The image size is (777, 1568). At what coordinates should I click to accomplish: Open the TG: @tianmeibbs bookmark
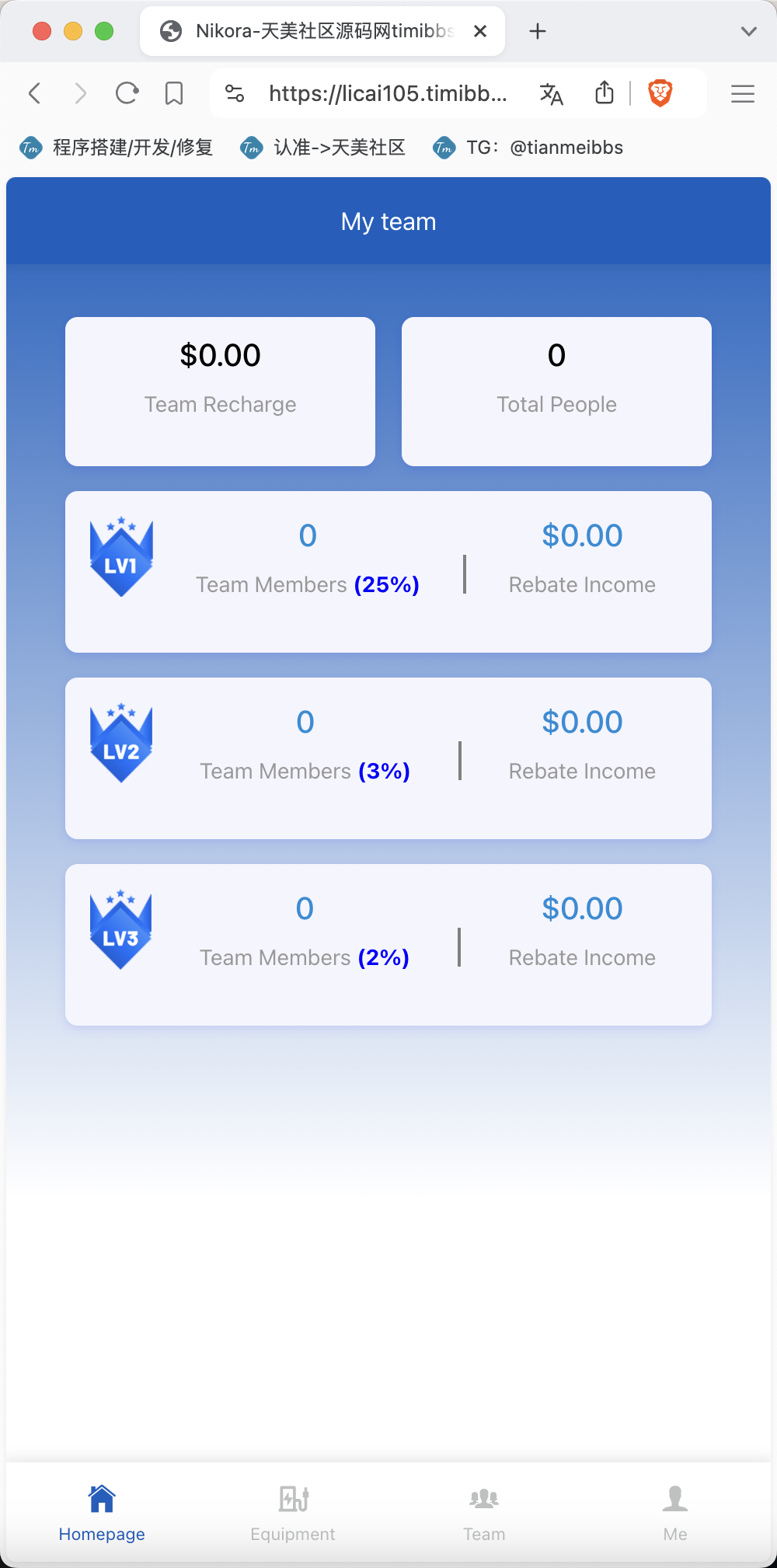click(x=528, y=148)
